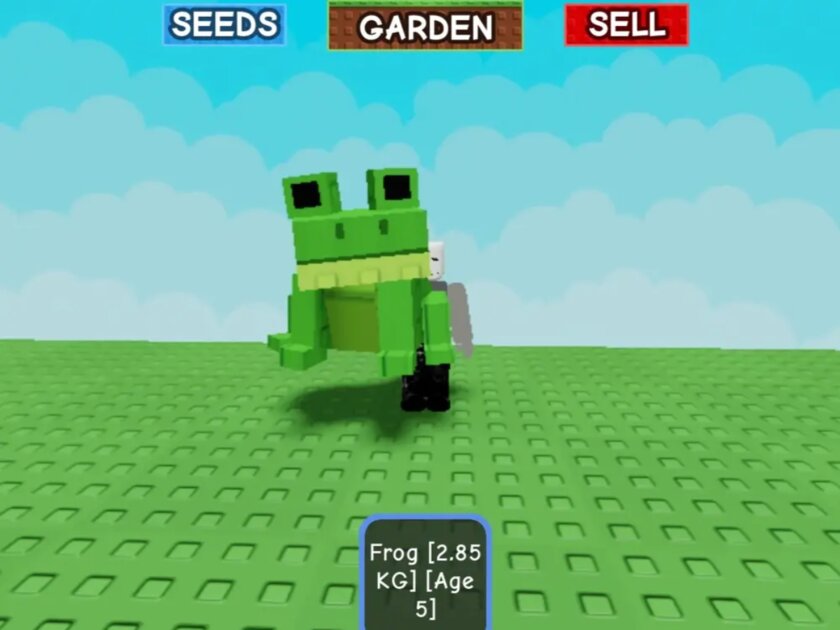The image size is (840, 630).
Task: Tap the red SELL button
Action: coord(626,25)
